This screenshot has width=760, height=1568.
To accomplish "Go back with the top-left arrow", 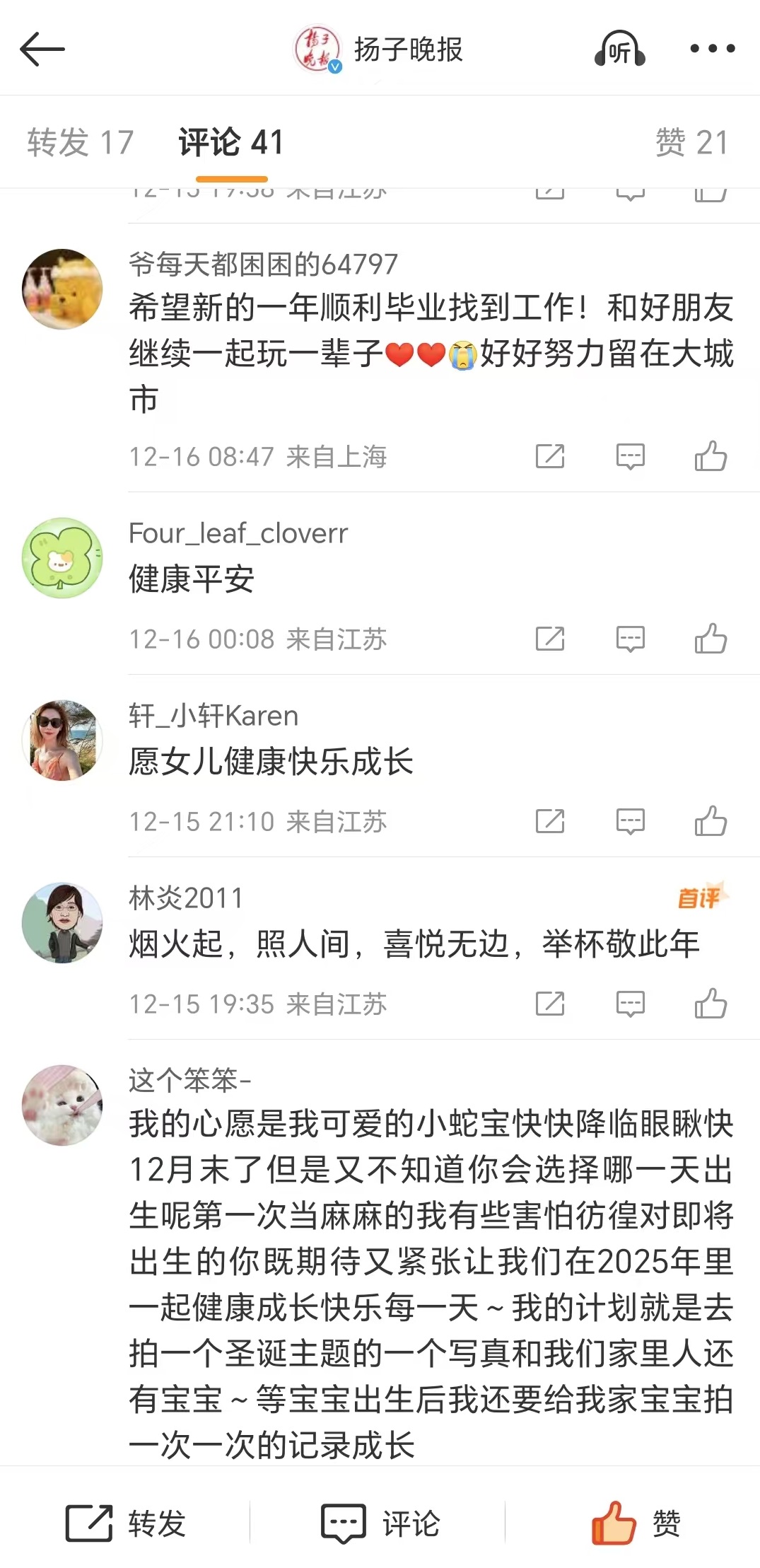I will click(x=42, y=49).
